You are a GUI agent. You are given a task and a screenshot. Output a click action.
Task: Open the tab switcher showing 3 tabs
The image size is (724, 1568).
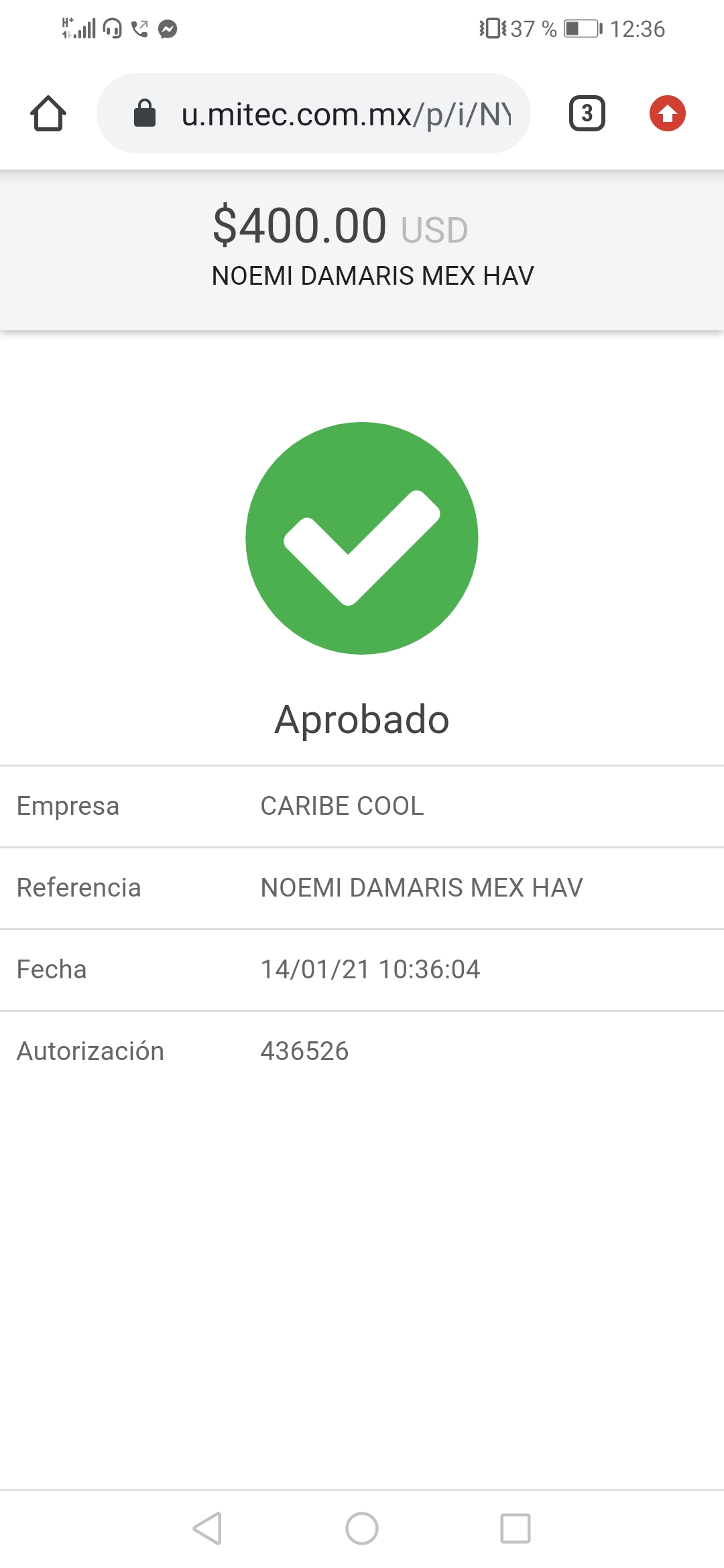pyautogui.click(x=587, y=113)
